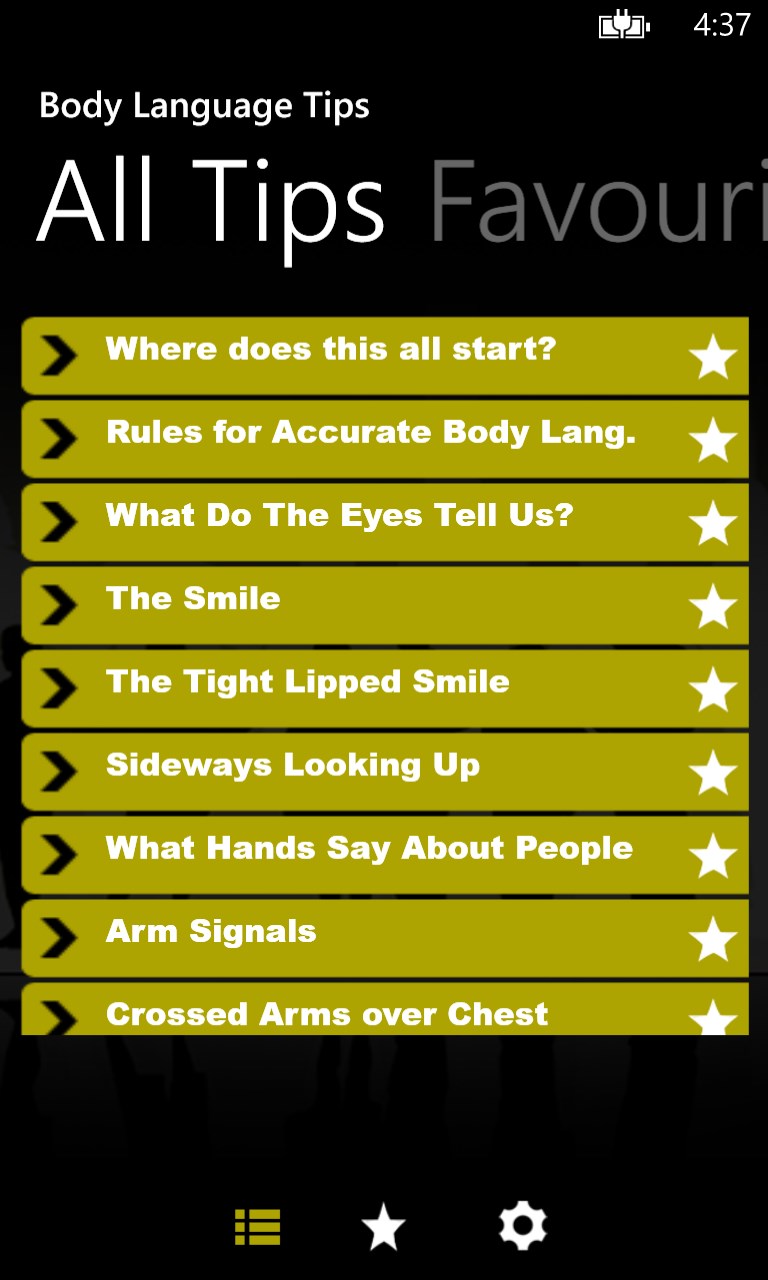768x1280 pixels.
Task: Add 'The Smile' to favourites
Action: [713, 606]
